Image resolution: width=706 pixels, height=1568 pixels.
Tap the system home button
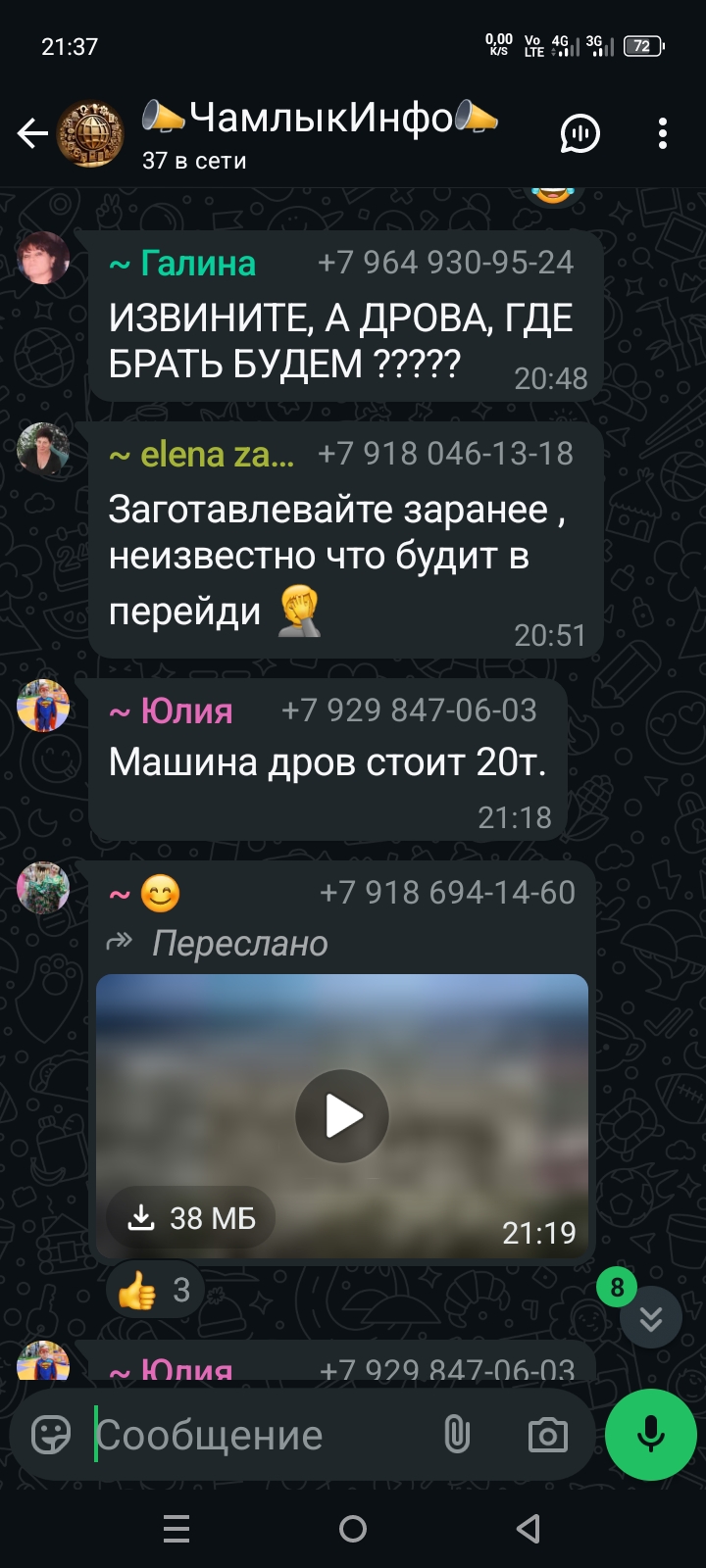pyautogui.click(x=353, y=1529)
